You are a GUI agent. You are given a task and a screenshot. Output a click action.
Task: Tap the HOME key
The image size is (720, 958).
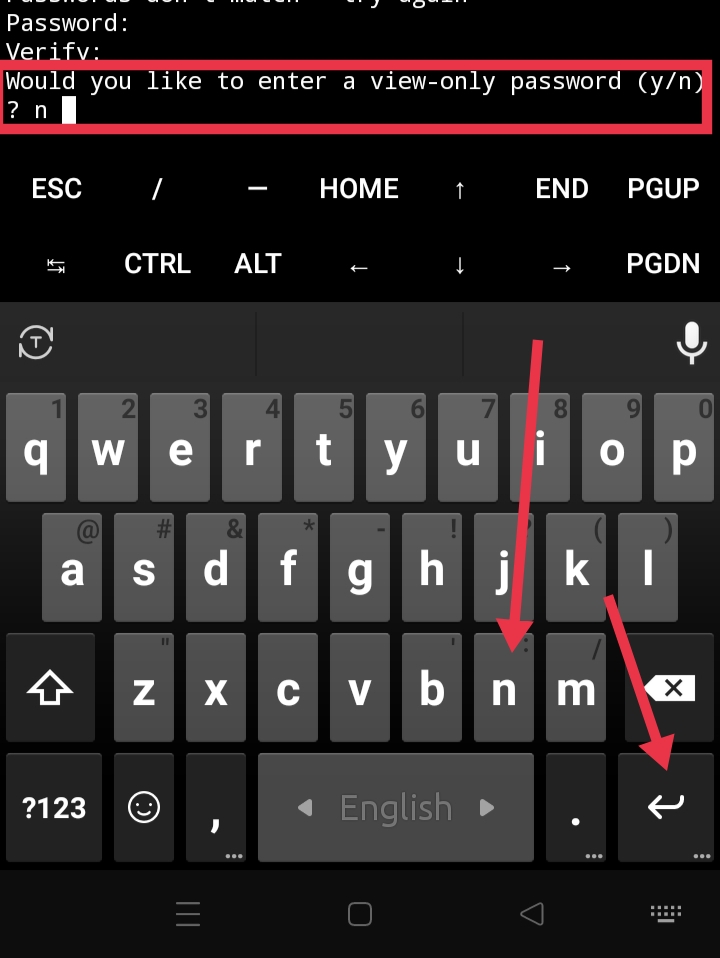[359, 189]
